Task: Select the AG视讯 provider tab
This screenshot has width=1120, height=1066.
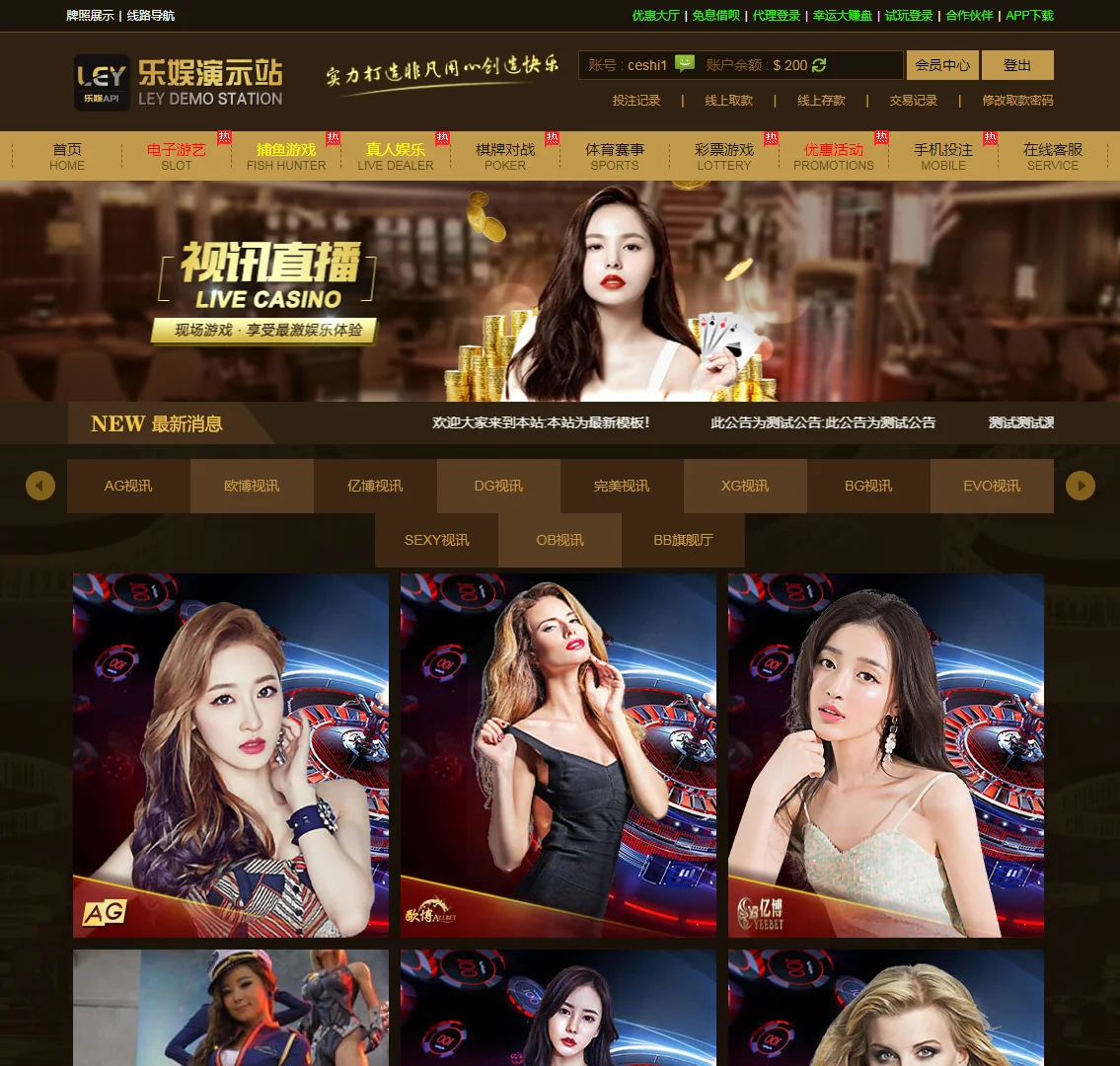Action: click(x=128, y=486)
